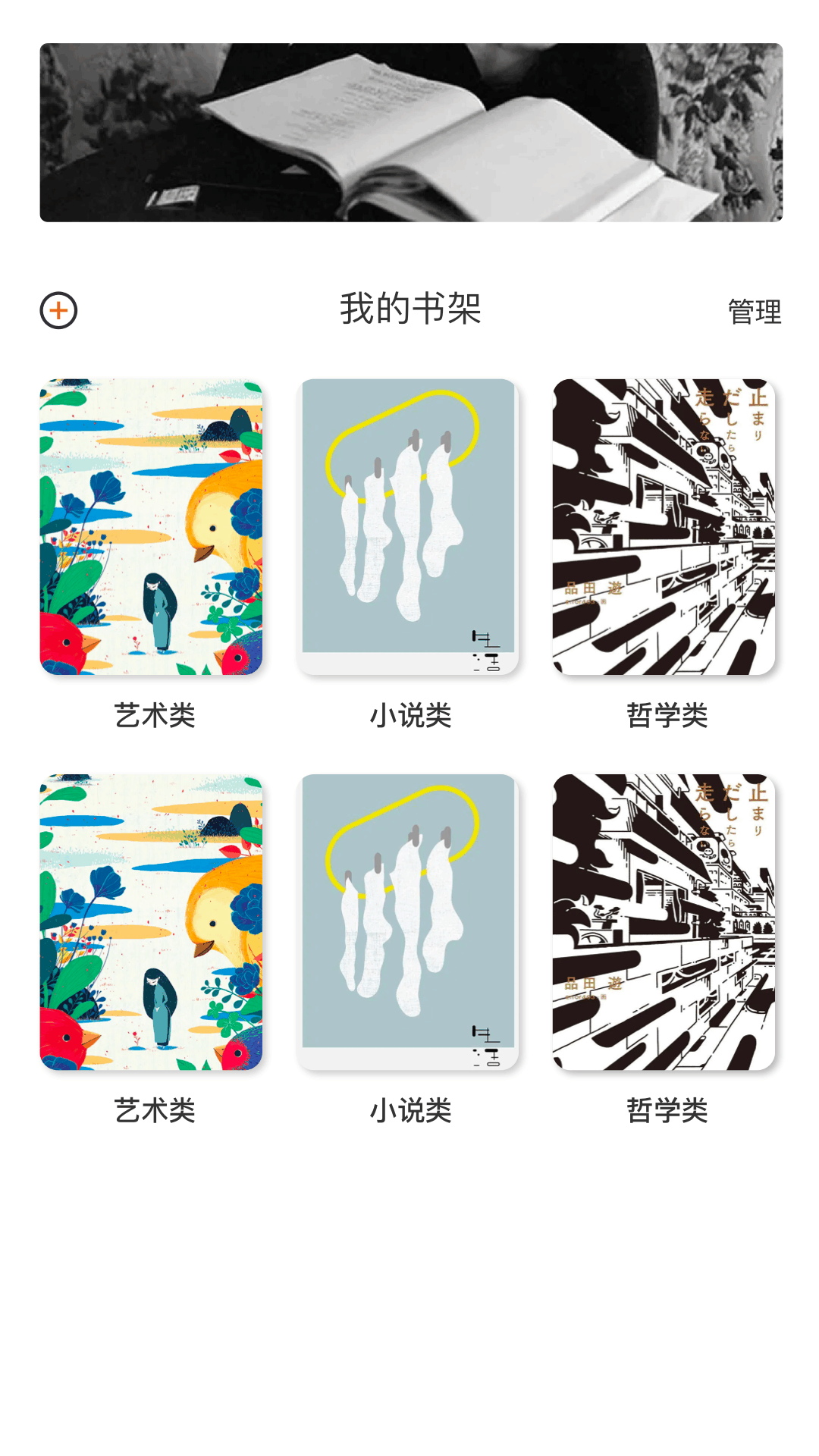The image size is (819, 1456).
Task: Open the reading banner image at top
Action: (411, 133)
